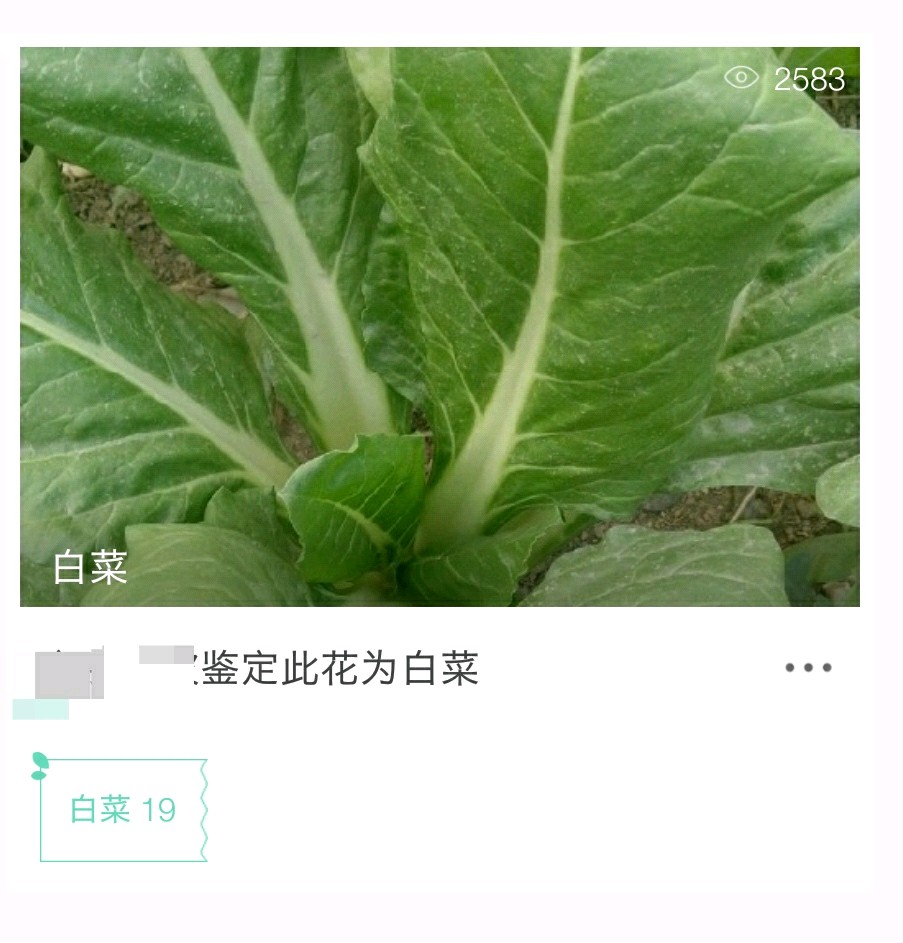Open the three-dot overflow menu
Image resolution: width=903 pixels, height=943 pixels.
click(x=808, y=668)
